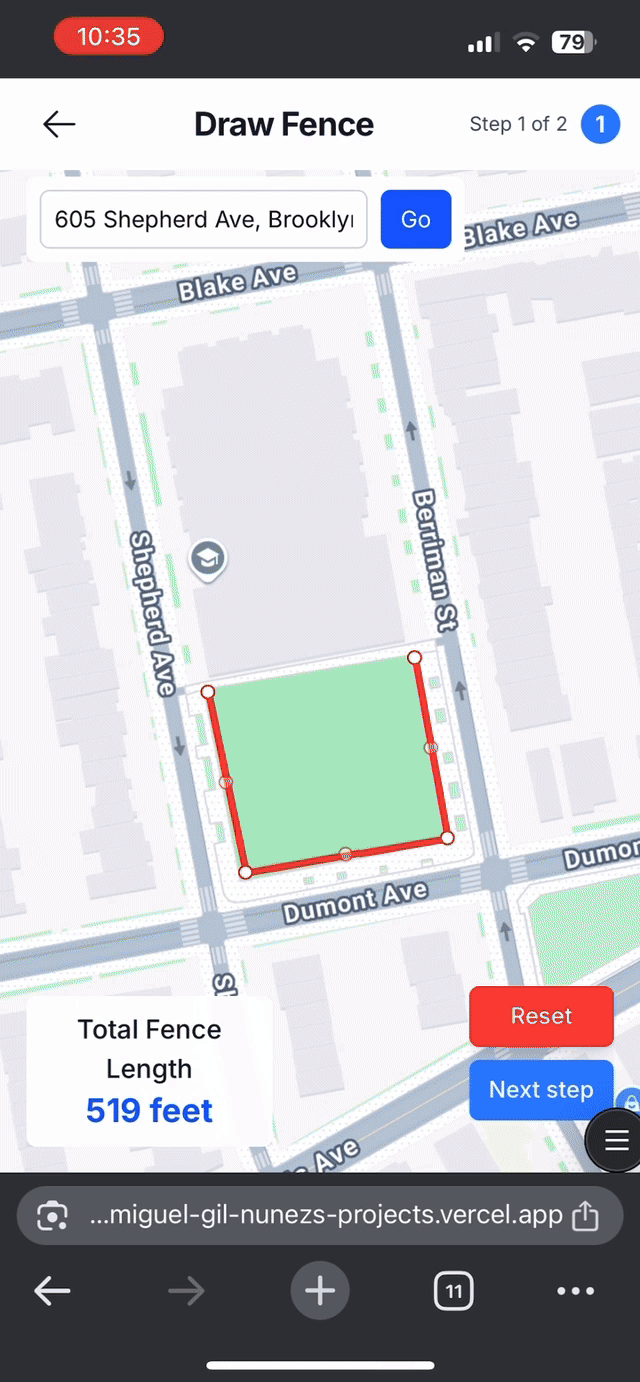Open the floating hamburger menu button

click(x=616, y=1140)
